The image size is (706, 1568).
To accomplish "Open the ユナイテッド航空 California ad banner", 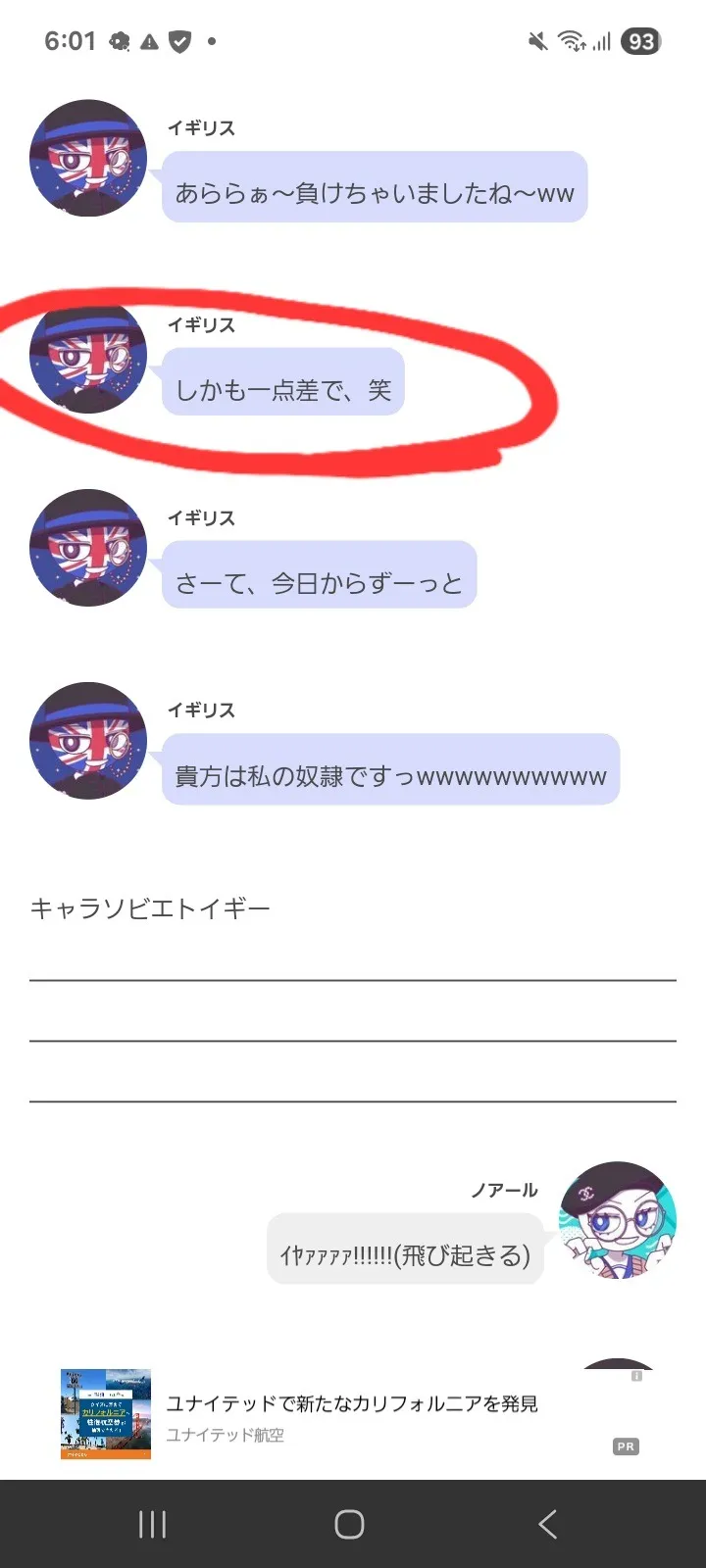I will (x=351, y=1415).
